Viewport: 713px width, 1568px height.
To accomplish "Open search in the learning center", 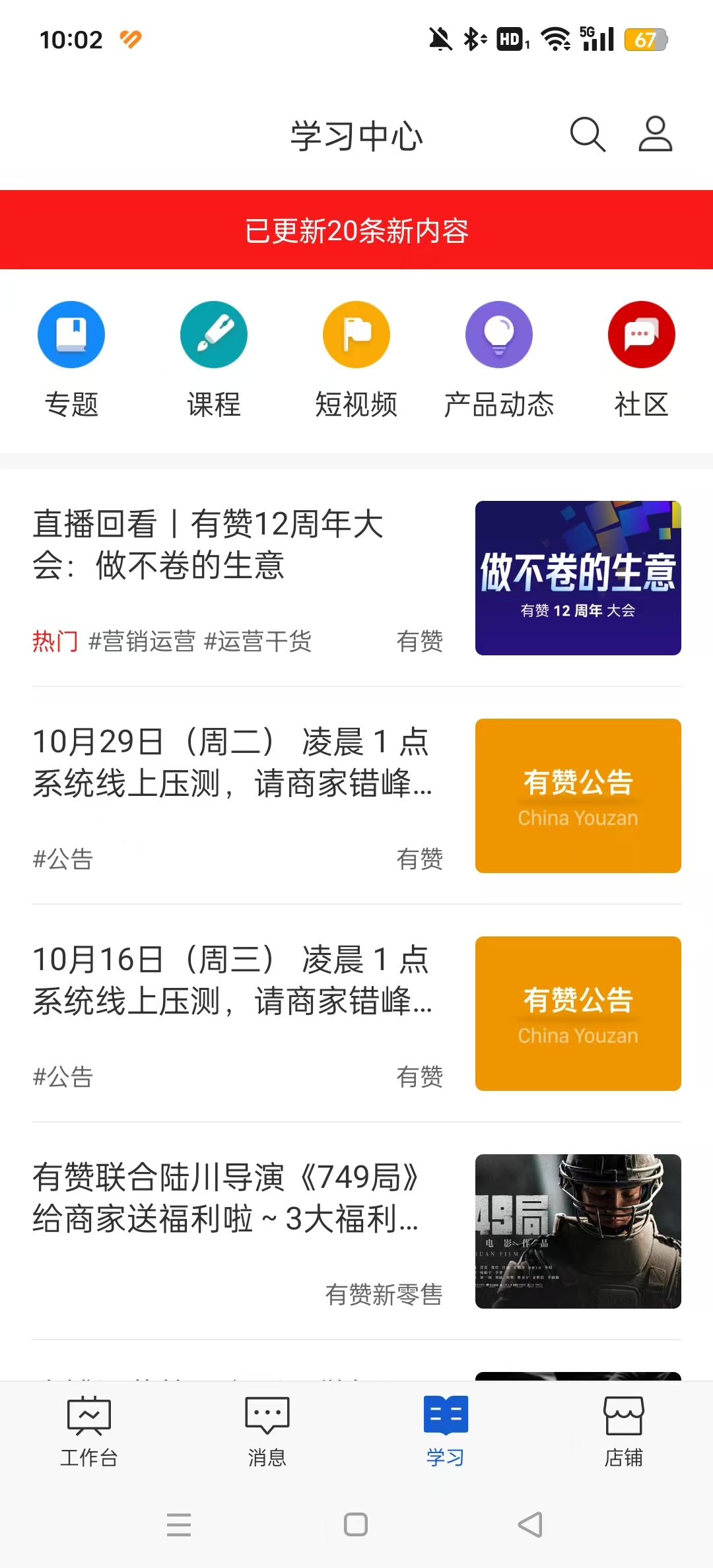I will point(587,135).
